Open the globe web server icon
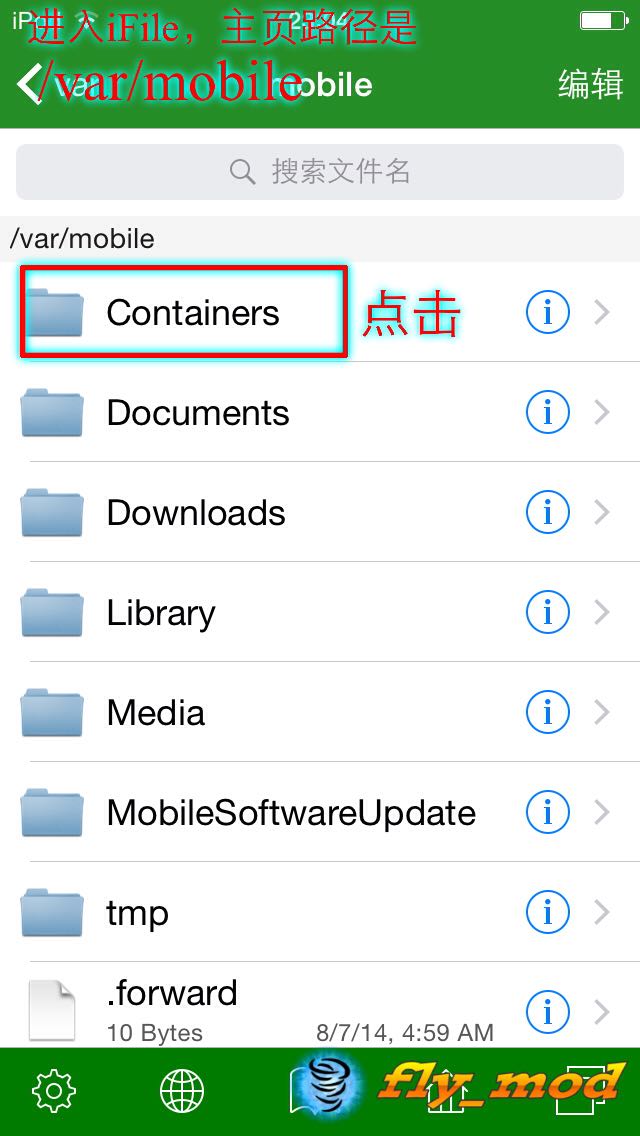The width and height of the screenshot is (640, 1136). click(x=181, y=1090)
